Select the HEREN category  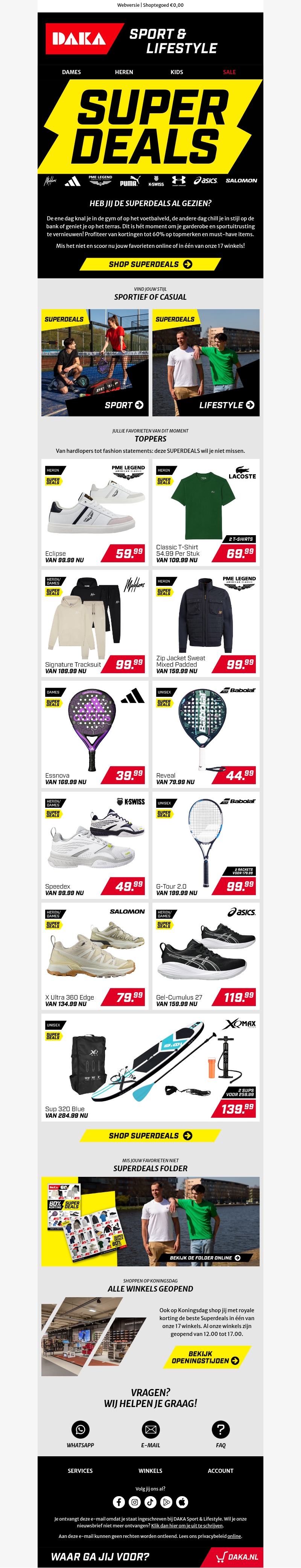[x=124, y=72]
